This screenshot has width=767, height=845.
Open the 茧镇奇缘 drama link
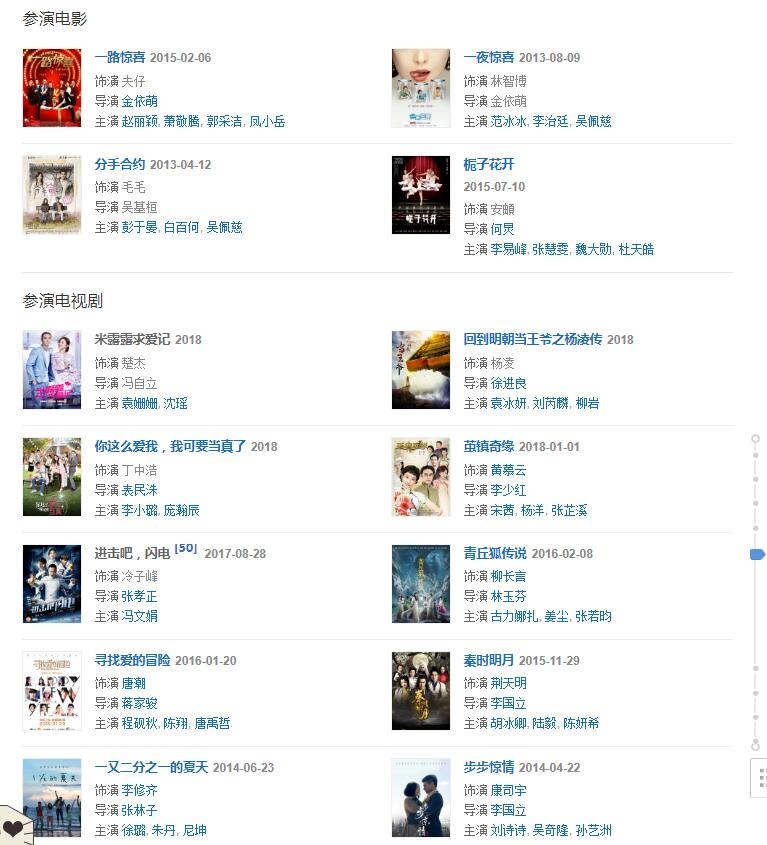tap(489, 447)
